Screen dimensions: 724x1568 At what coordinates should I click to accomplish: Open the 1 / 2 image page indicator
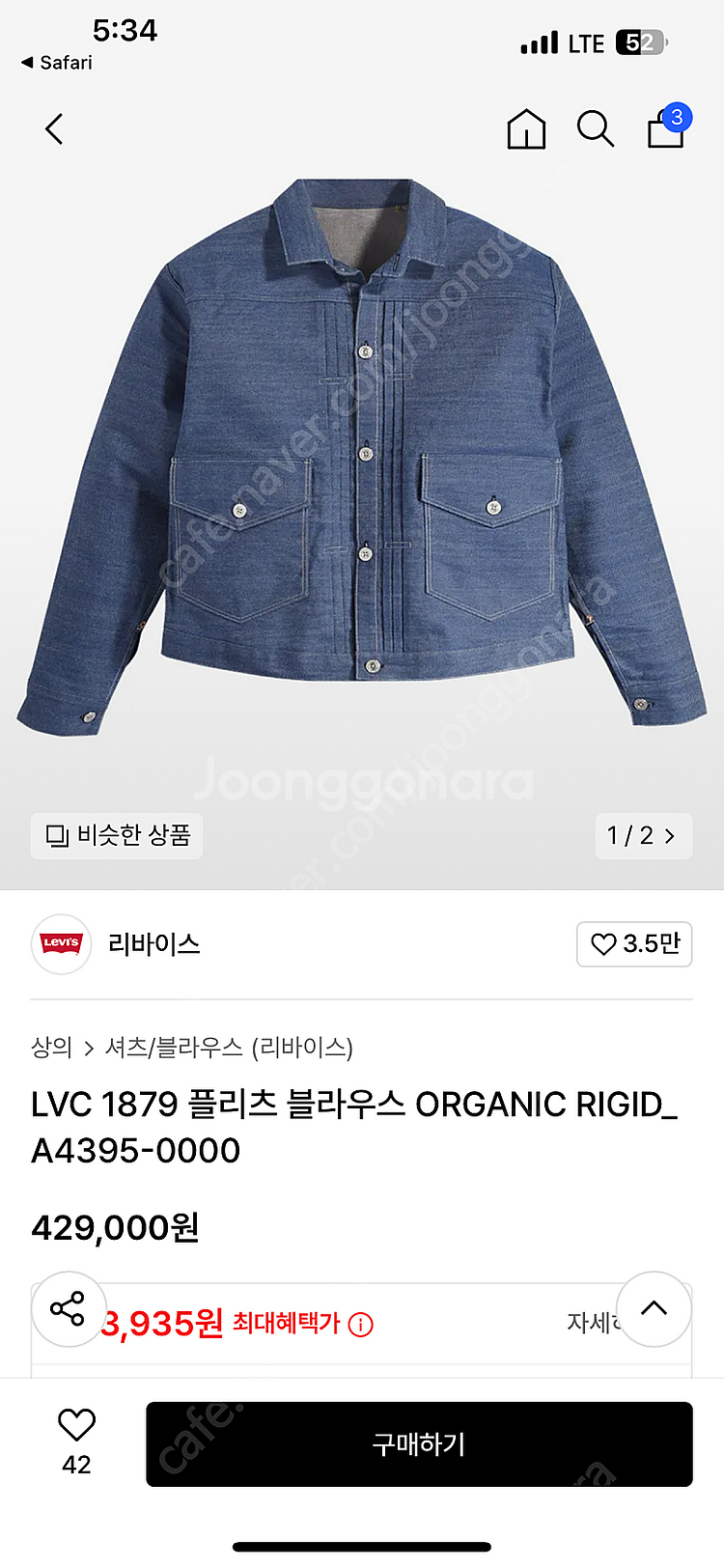tap(641, 835)
